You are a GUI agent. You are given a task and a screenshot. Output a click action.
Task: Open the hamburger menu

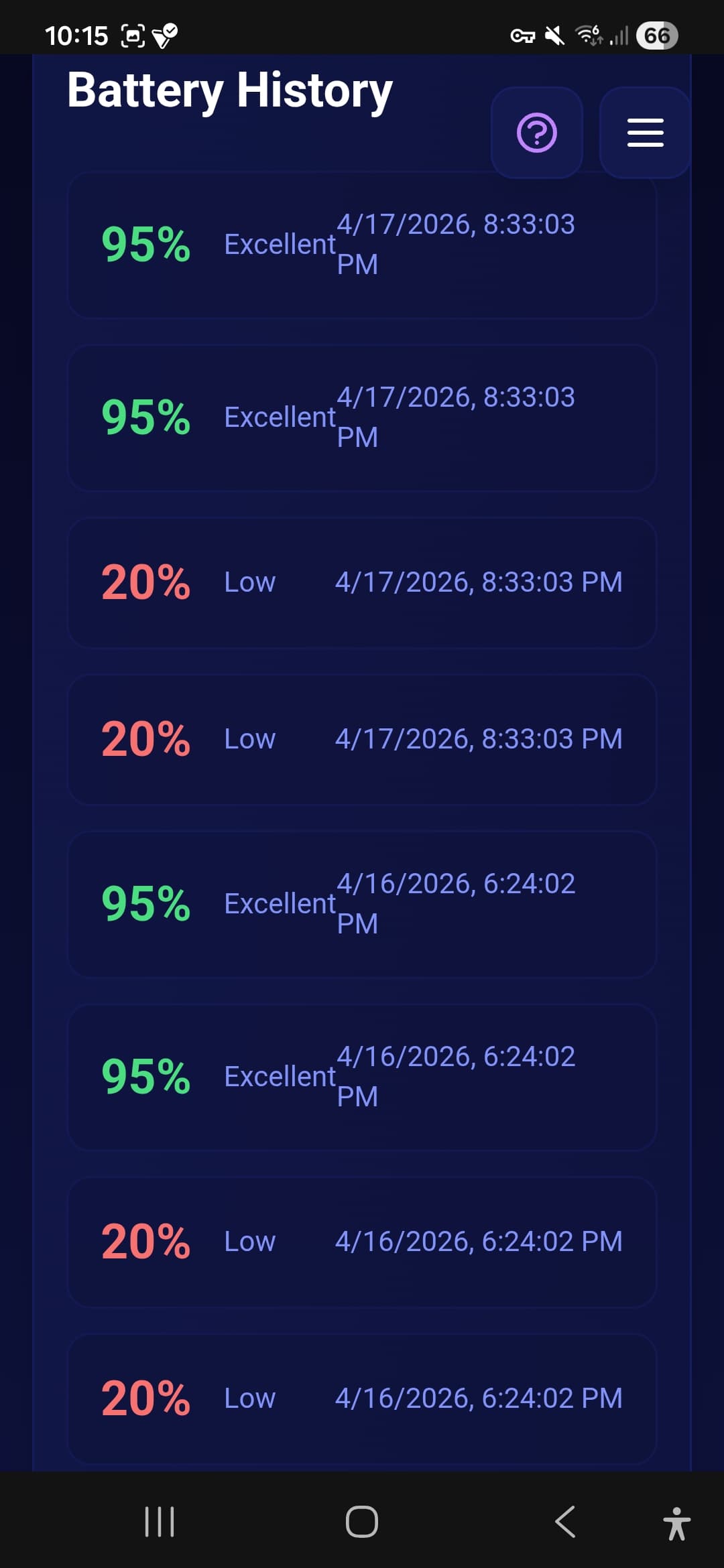645,133
